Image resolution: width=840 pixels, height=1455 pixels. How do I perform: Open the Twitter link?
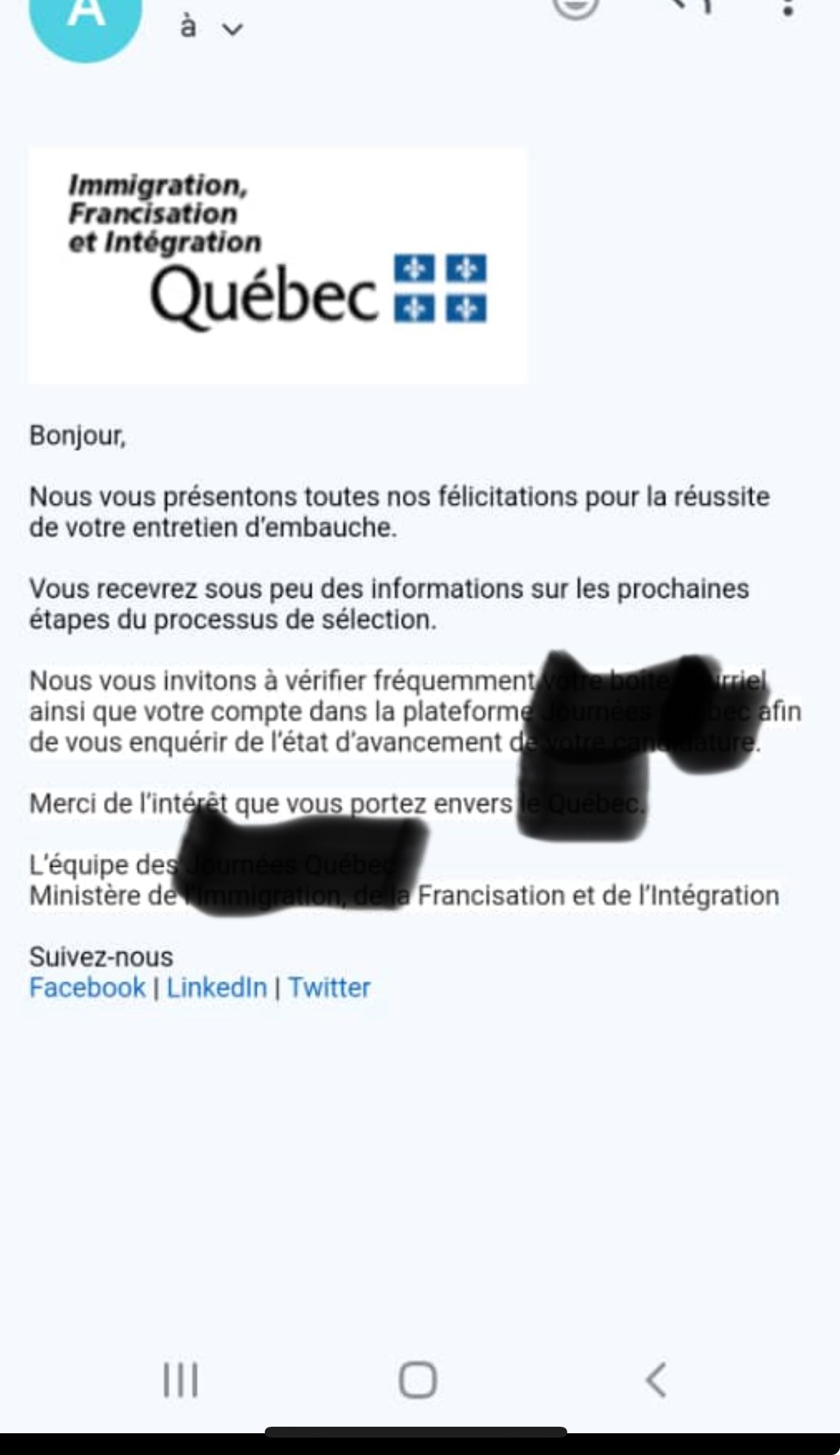329,987
